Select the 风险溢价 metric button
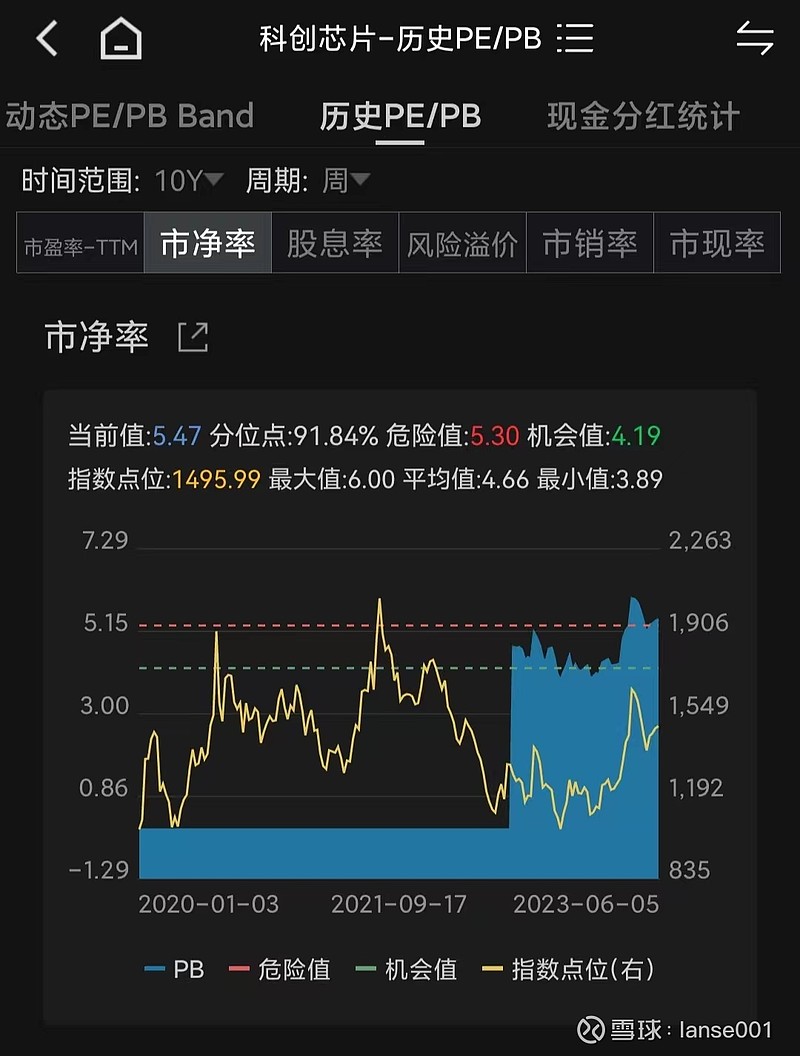800x1056 pixels. coord(462,242)
